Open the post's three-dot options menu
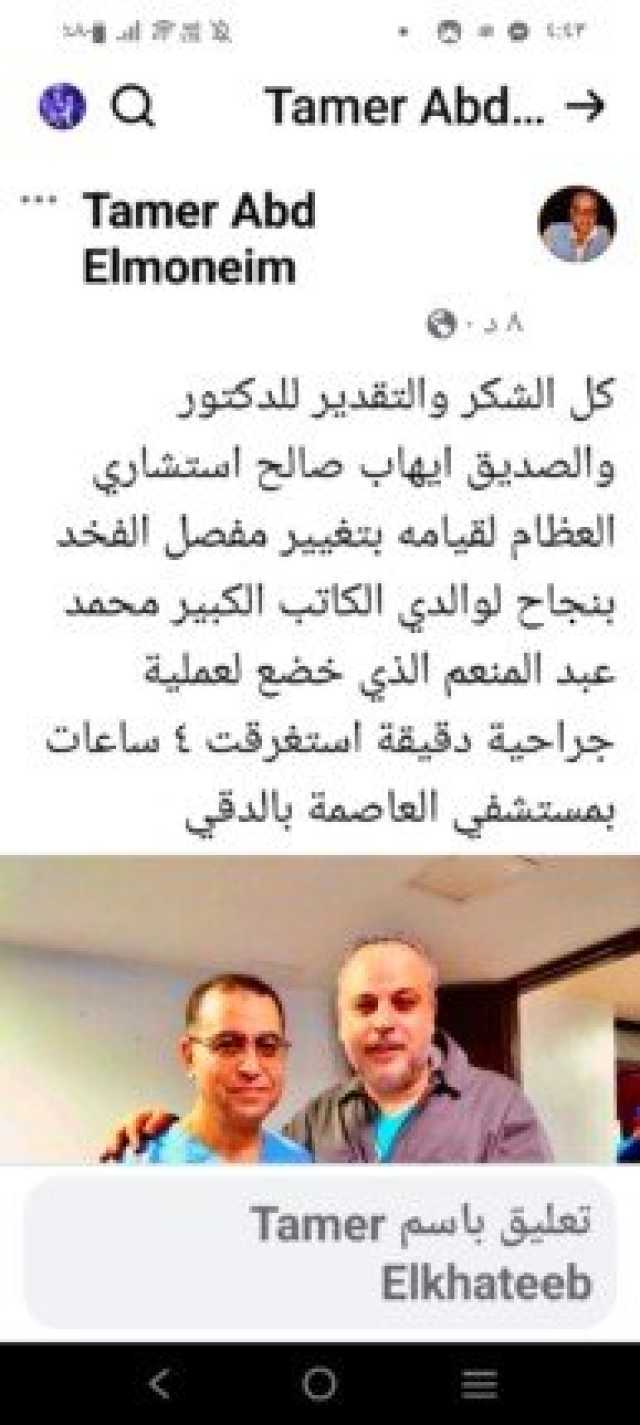 coord(39,201)
